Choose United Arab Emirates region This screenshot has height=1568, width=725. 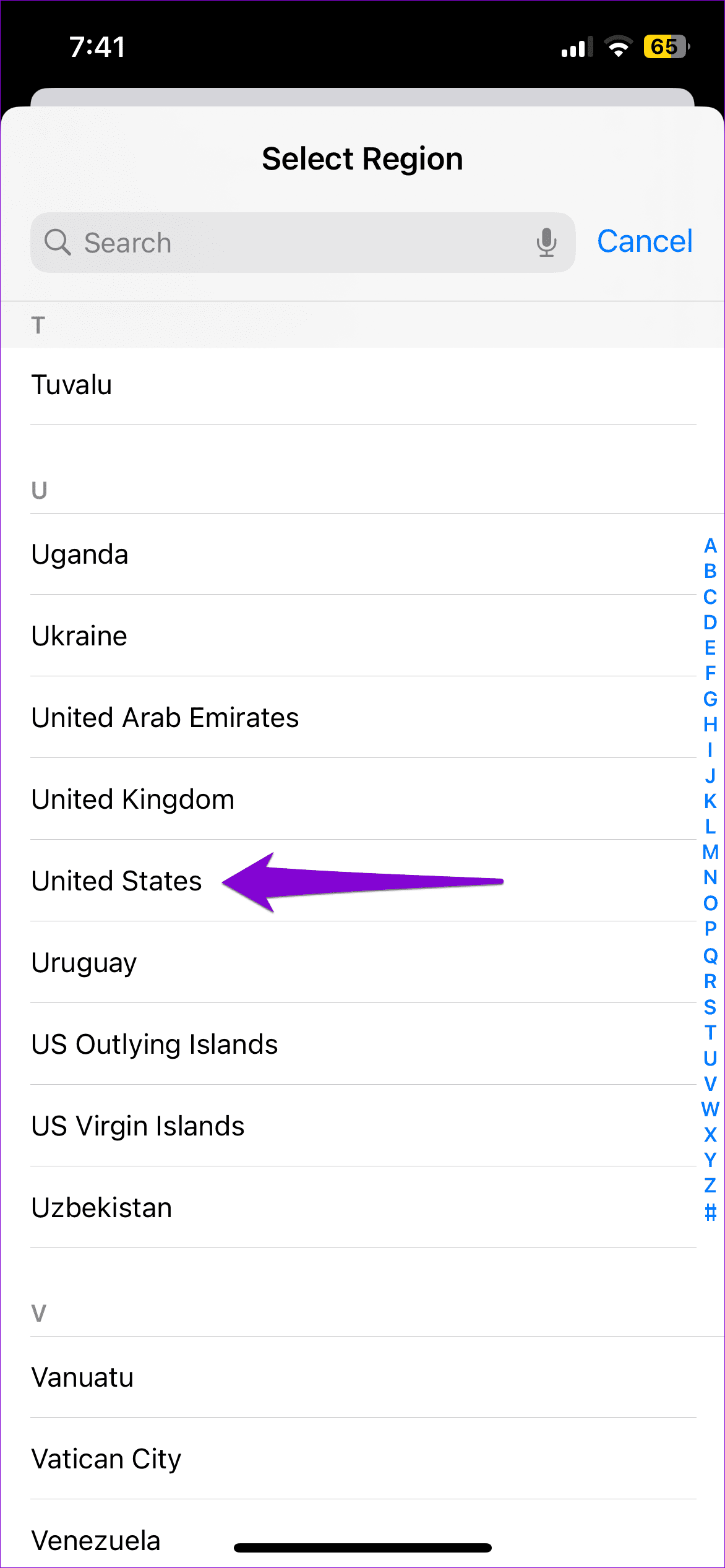coord(166,717)
